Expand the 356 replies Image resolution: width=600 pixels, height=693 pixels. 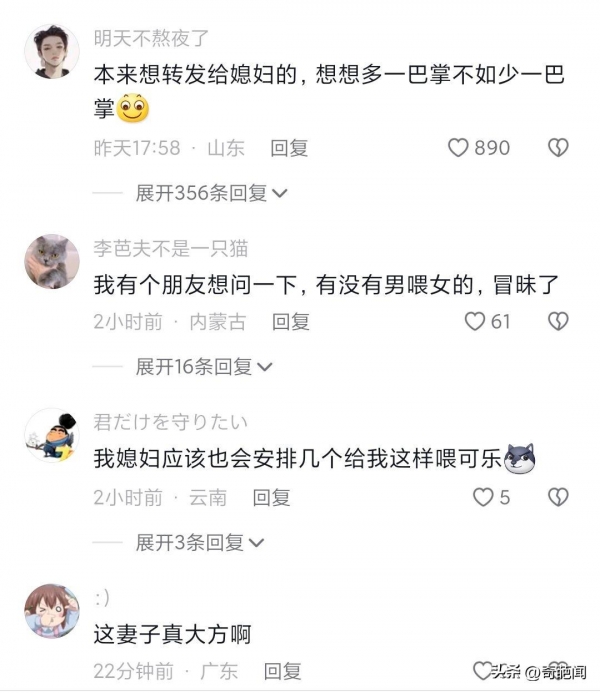pyautogui.click(x=212, y=193)
